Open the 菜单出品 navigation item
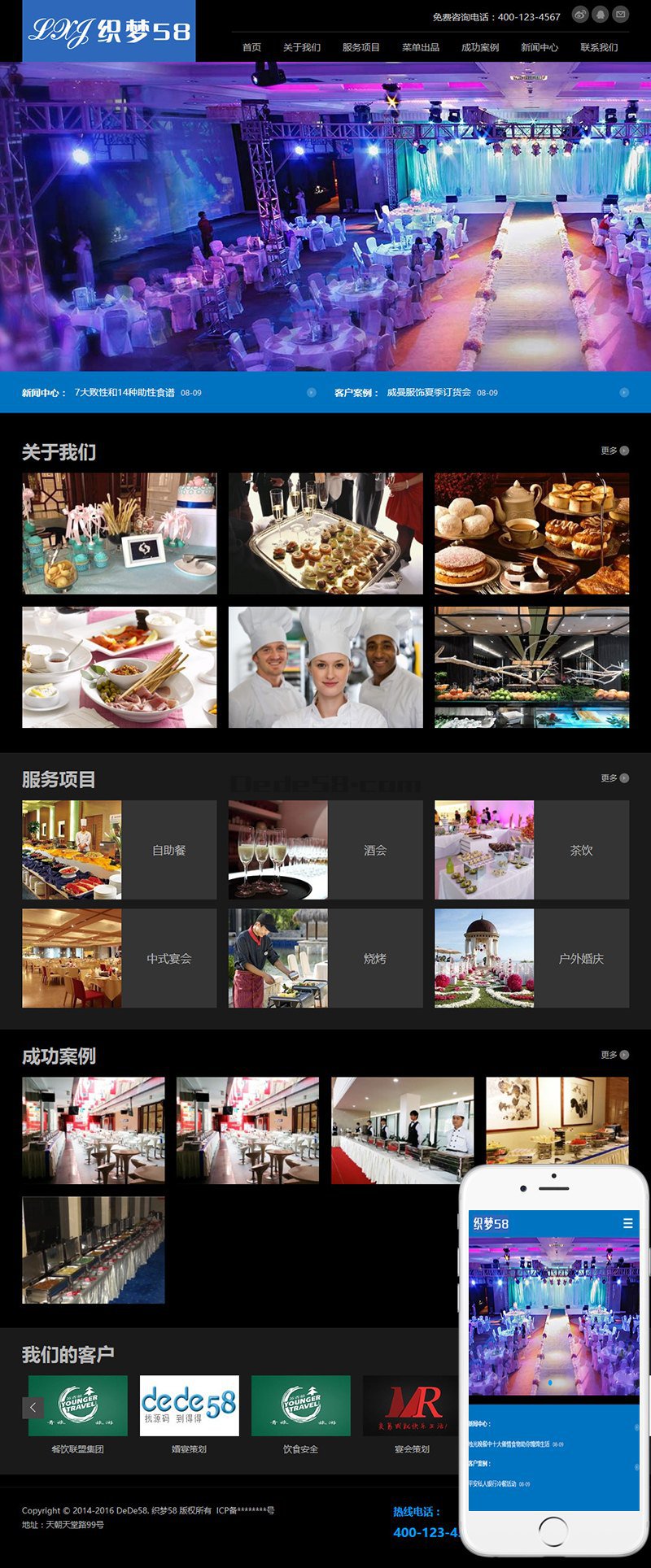The height and width of the screenshot is (1568, 651). tap(421, 46)
